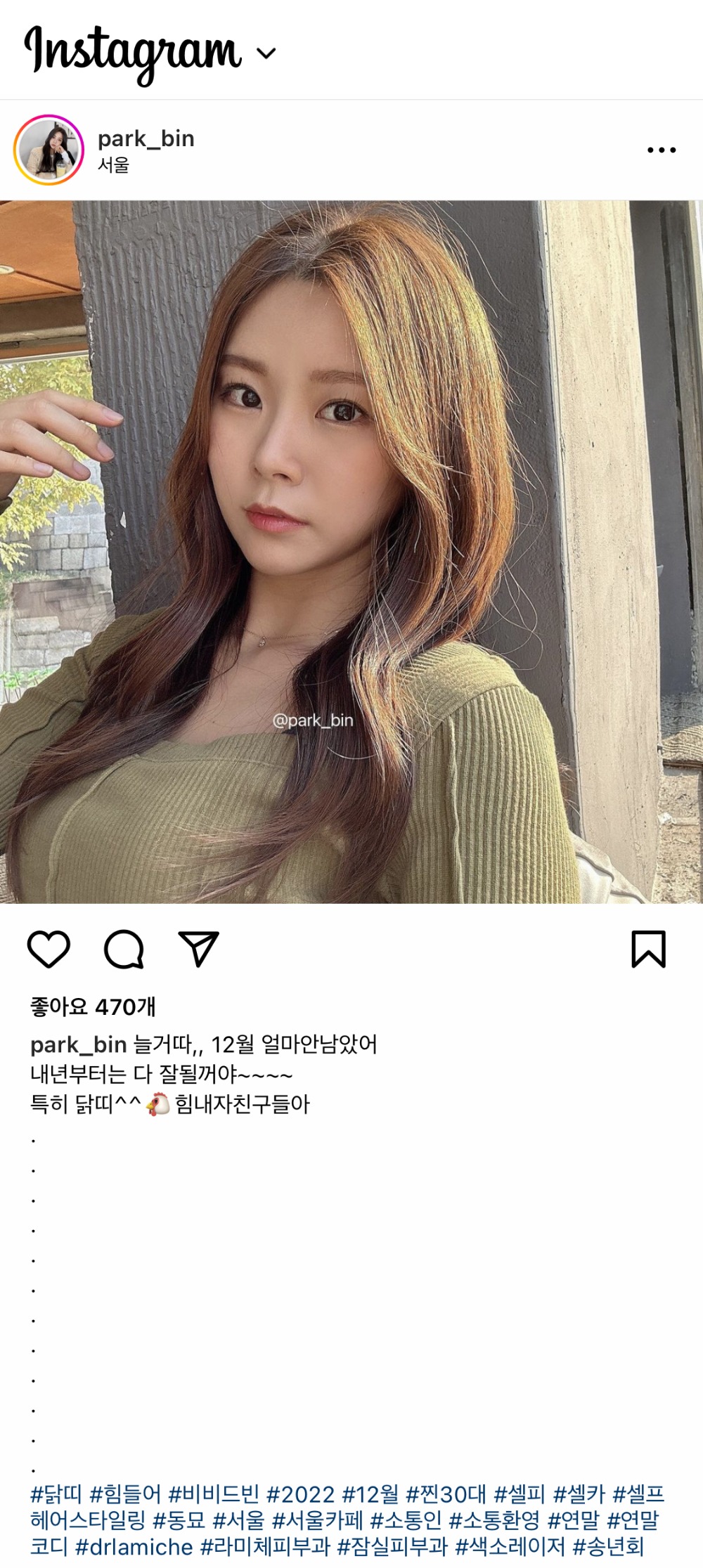The height and width of the screenshot is (1568, 703).
Task: Tap park_bin username in the caption
Action: (x=78, y=1044)
